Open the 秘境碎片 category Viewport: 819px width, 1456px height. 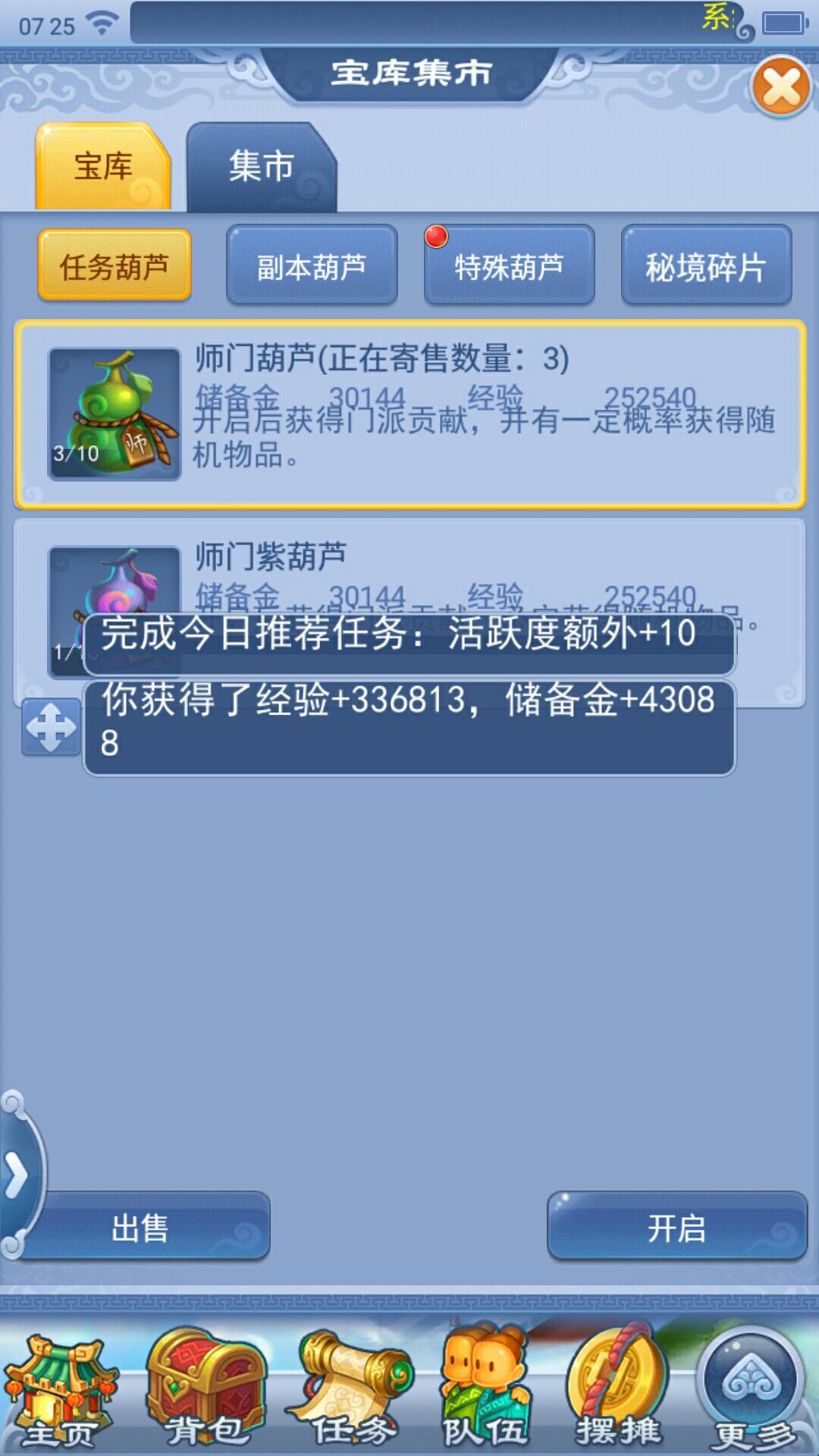click(x=706, y=266)
